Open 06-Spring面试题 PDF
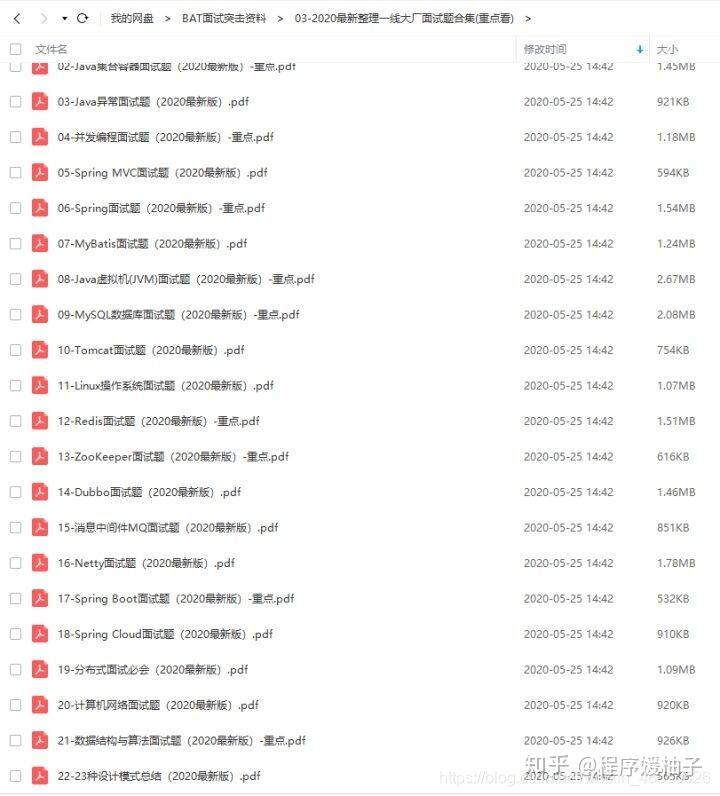 click(x=160, y=208)
